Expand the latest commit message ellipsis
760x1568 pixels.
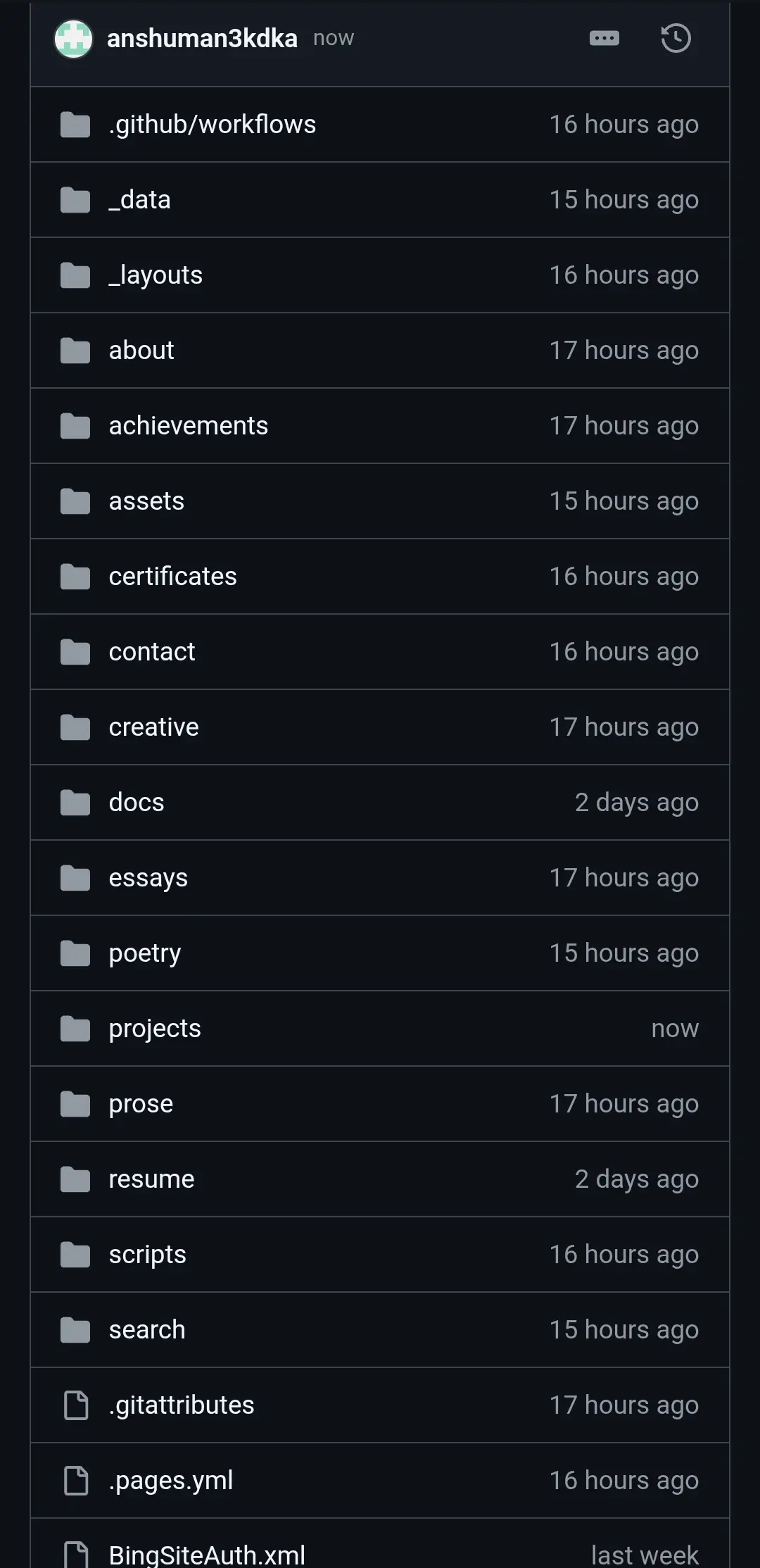(x=604, y=38)
